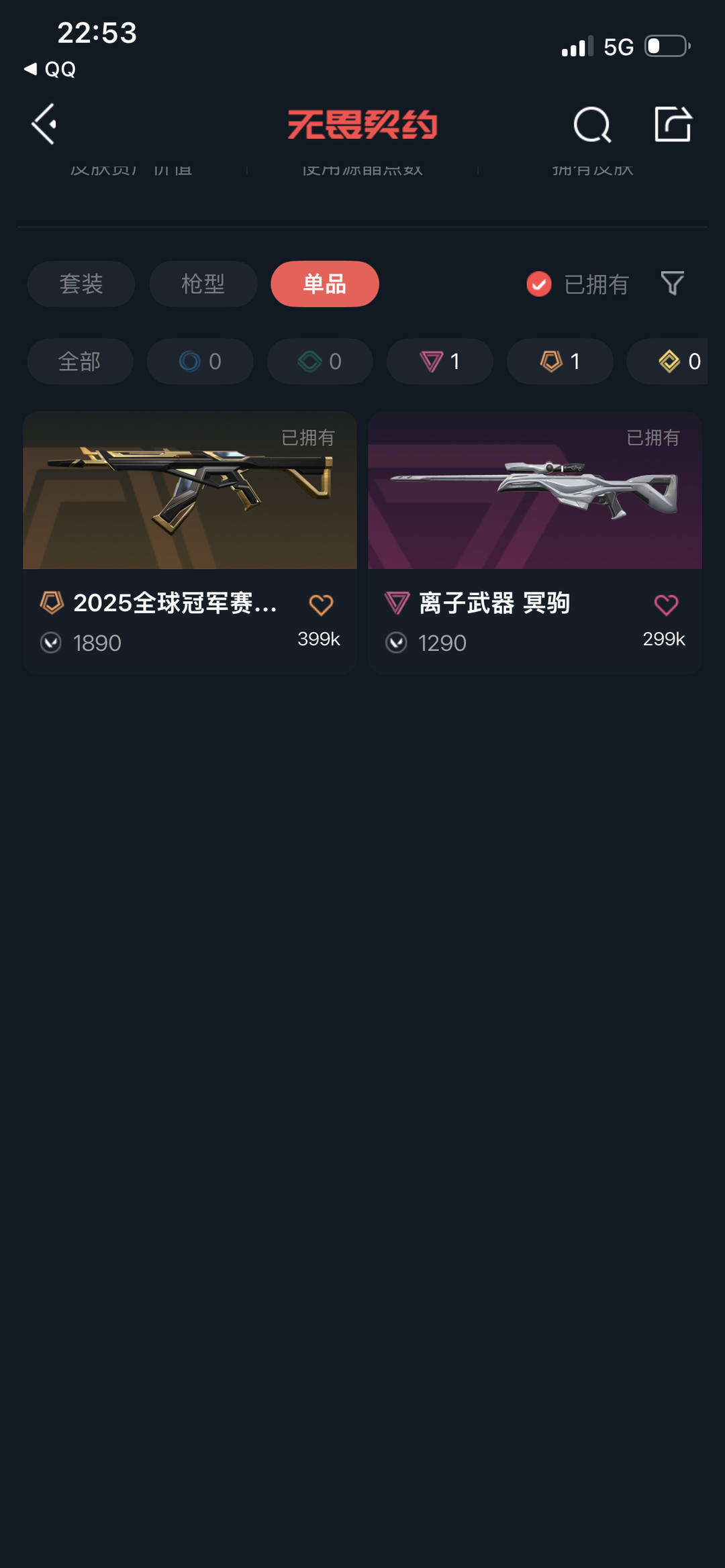This screenshot has height=1568, width=725.
Task: Filter by the orange pentagon rarity chip
Action: (560, 362)
